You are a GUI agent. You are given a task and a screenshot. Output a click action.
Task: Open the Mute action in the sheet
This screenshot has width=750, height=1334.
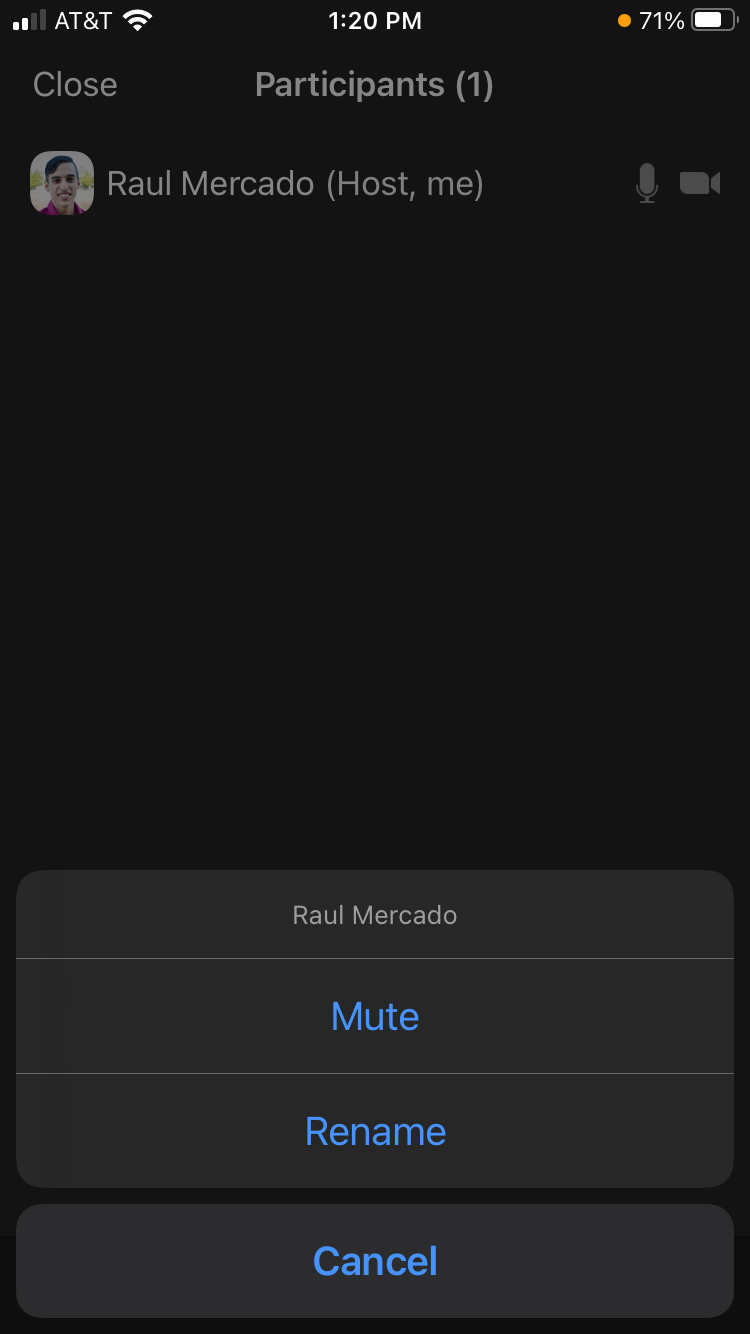pyautogui.click(x=375, y=1016)
